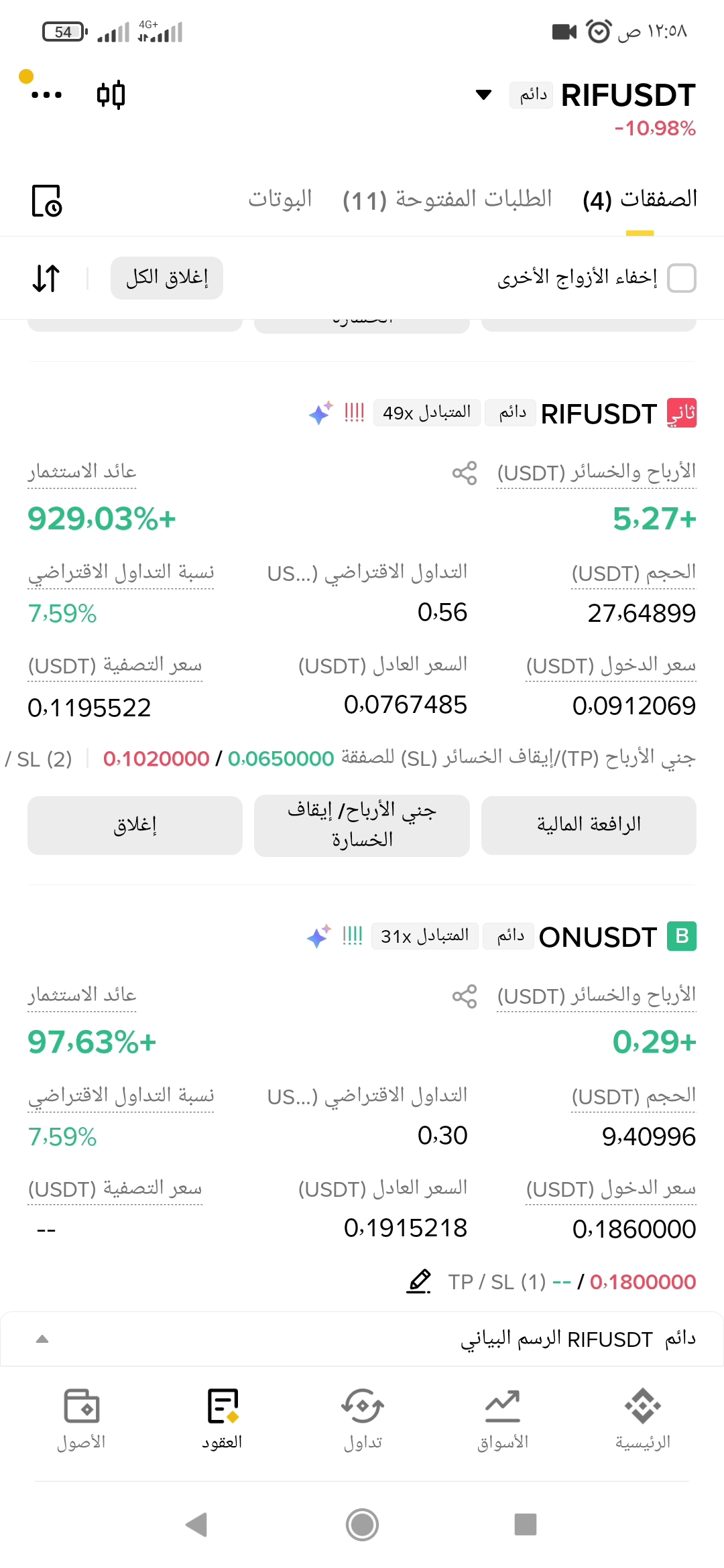This screenshot has width=724, height=1568.
Task: Edit TP/SL for ONUSDT position
Action: (x=419, y=1281)
